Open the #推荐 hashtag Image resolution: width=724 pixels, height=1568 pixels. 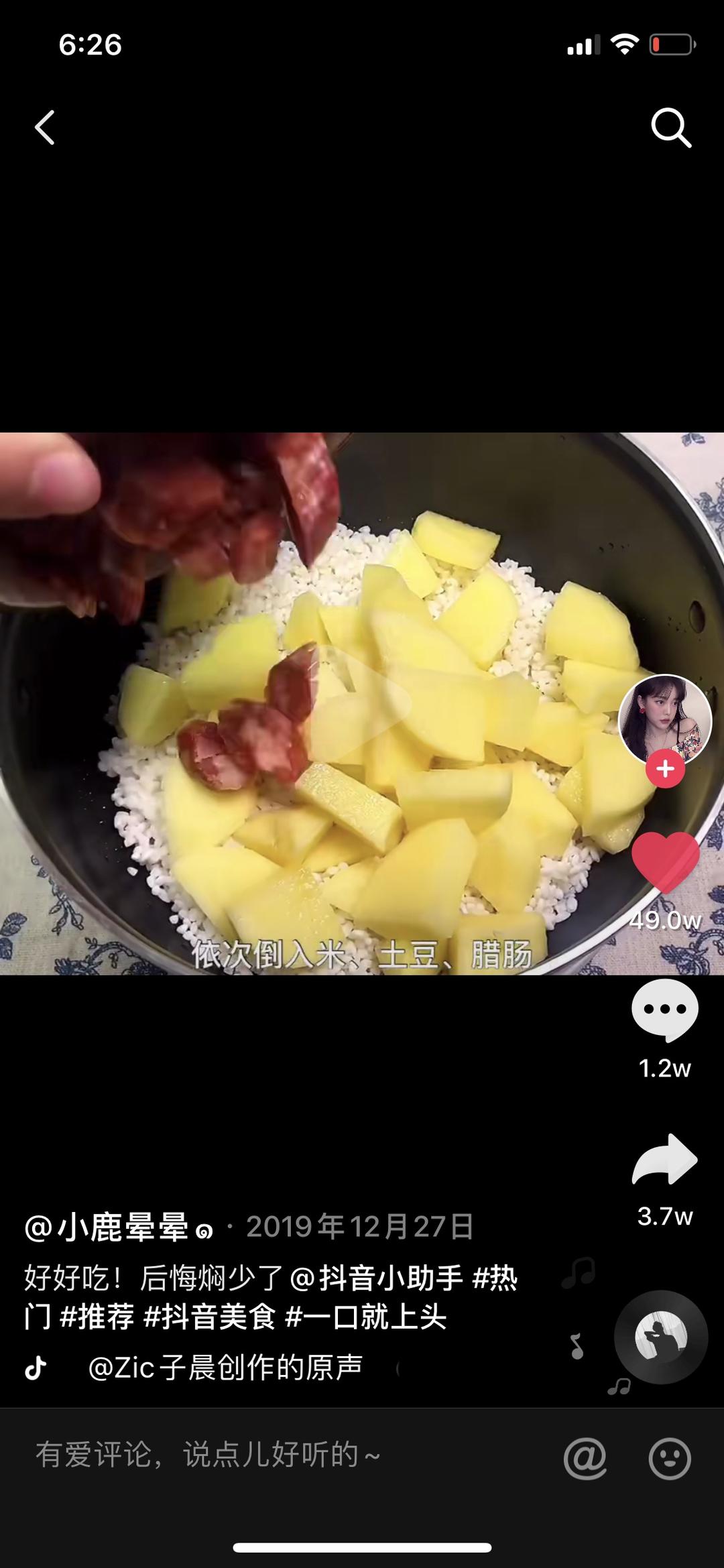click(x=97, y=1317)
